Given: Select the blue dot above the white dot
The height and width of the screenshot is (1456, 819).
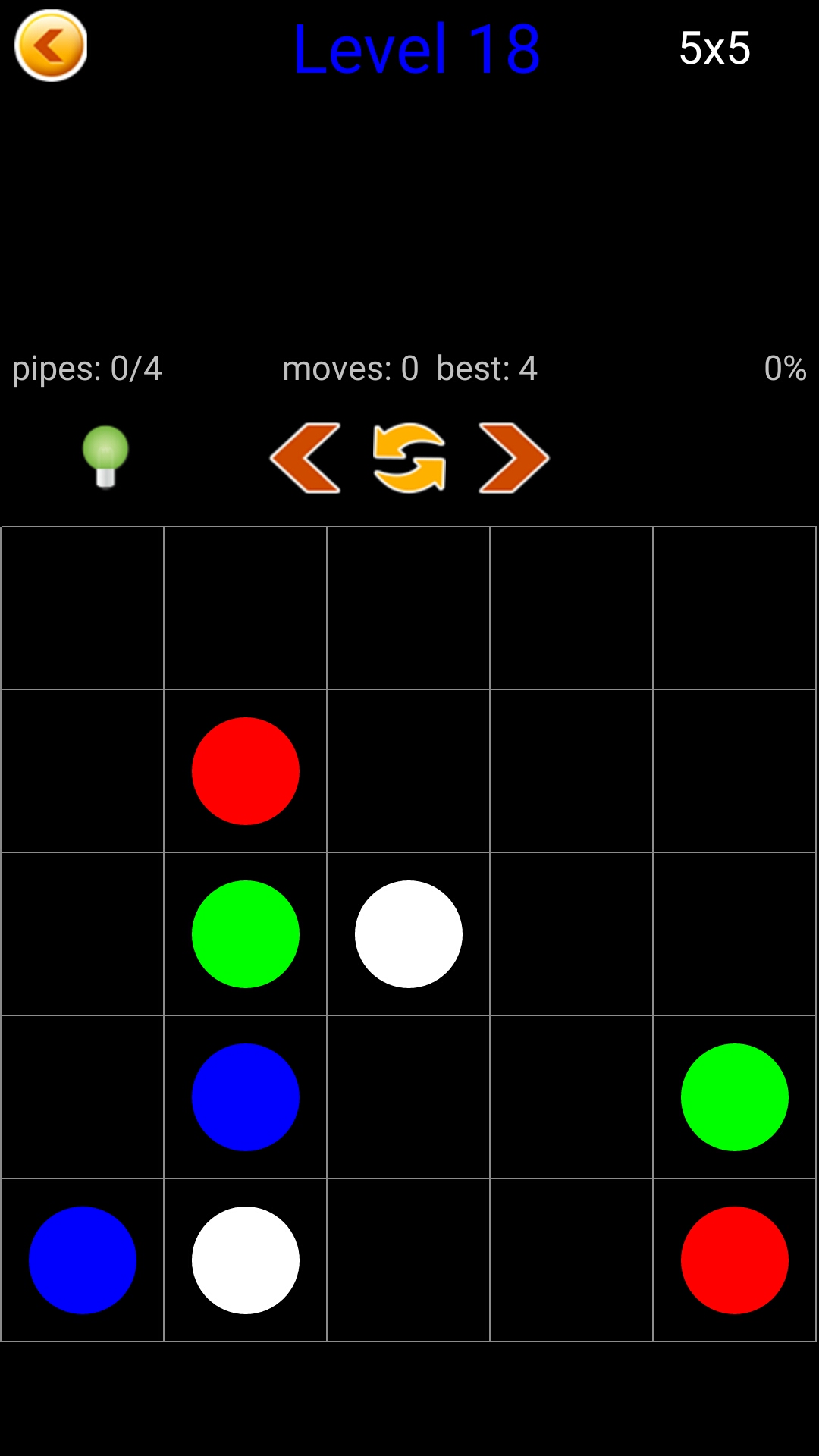Looking at the screenshot, I should pos(246,1097).
